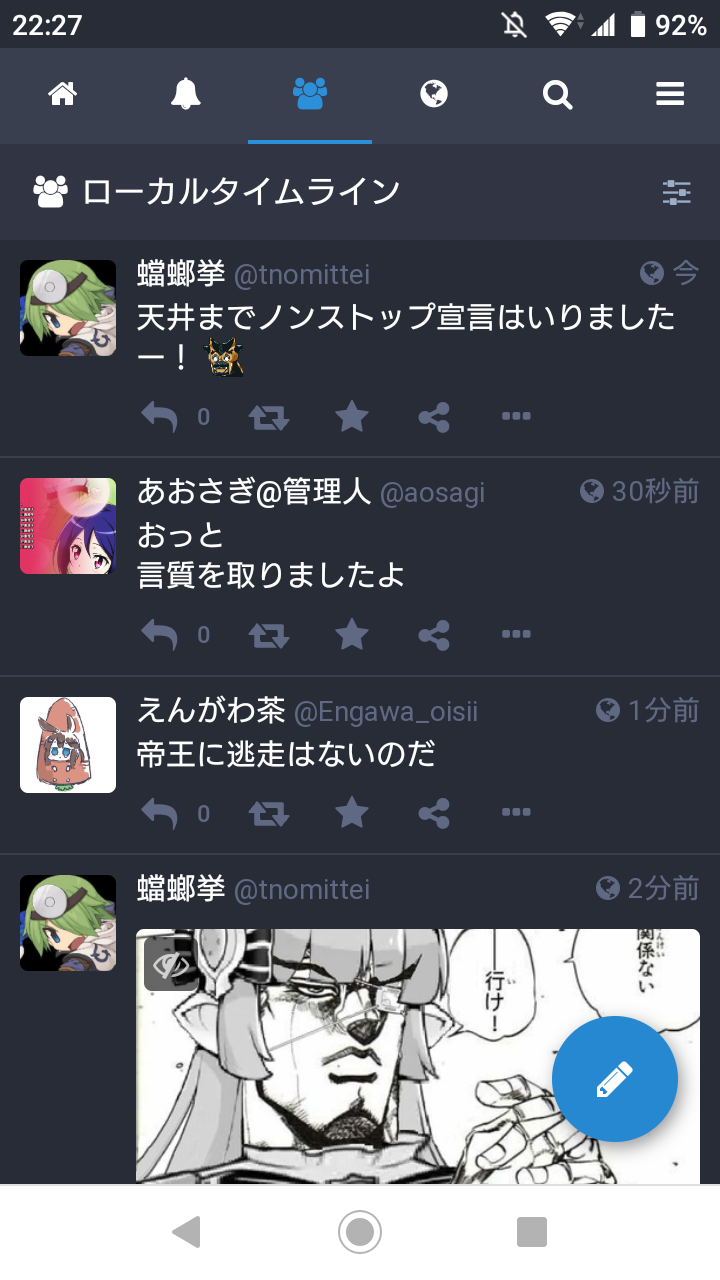Compose a new post with the pencil button

614,1079
